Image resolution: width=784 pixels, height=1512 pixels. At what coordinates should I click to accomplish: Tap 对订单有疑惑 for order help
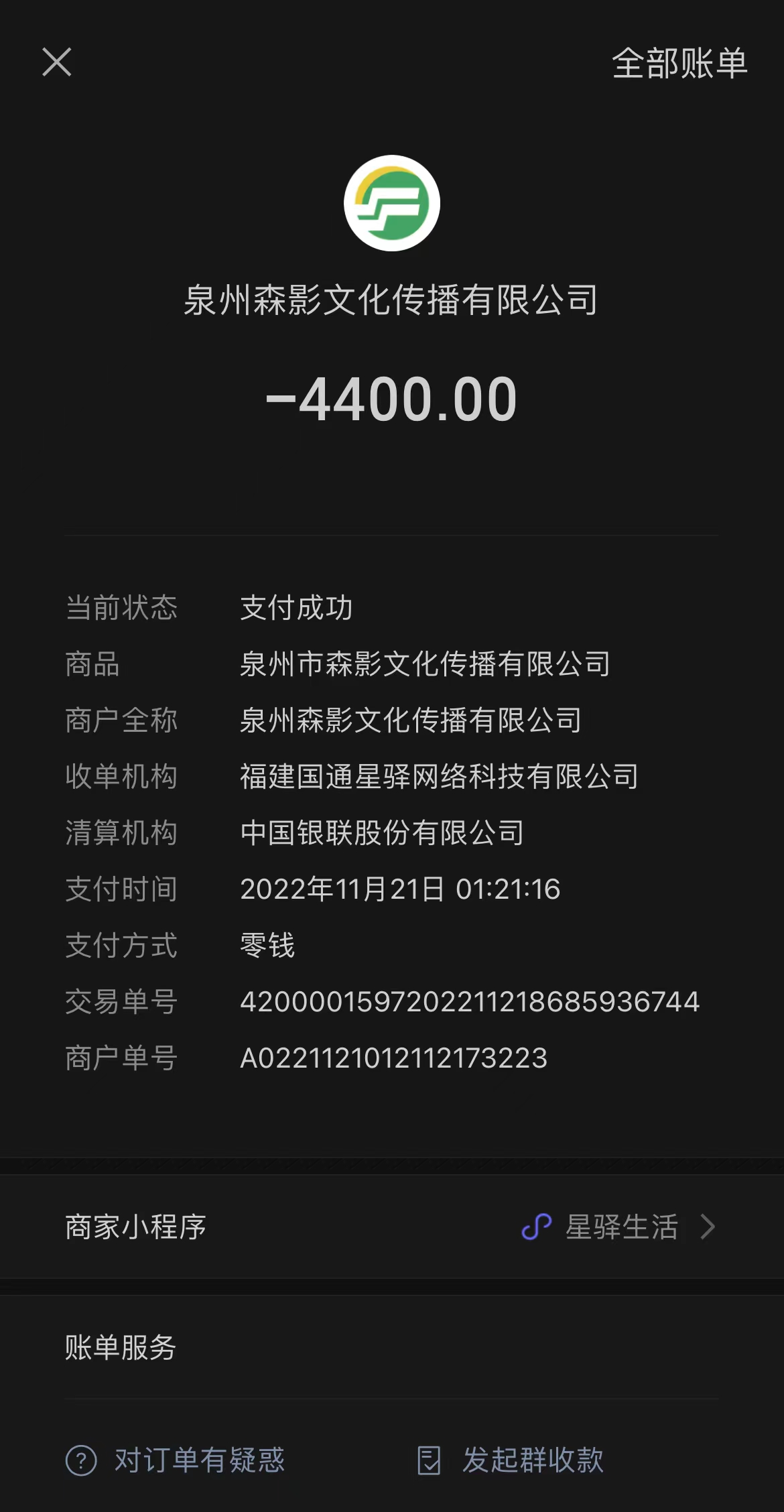tap(176, 1460)
